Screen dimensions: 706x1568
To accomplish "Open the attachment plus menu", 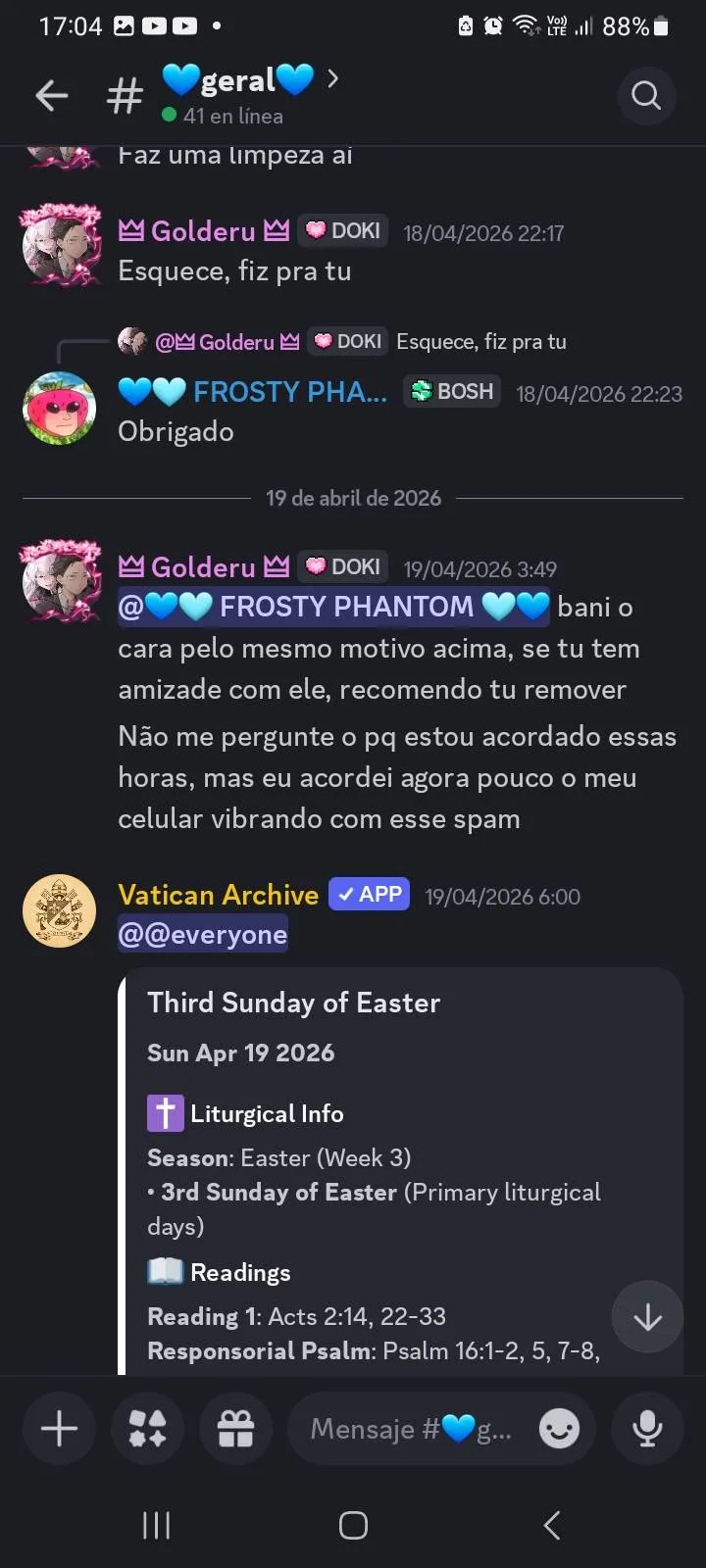I will [x=59, y=1428].
